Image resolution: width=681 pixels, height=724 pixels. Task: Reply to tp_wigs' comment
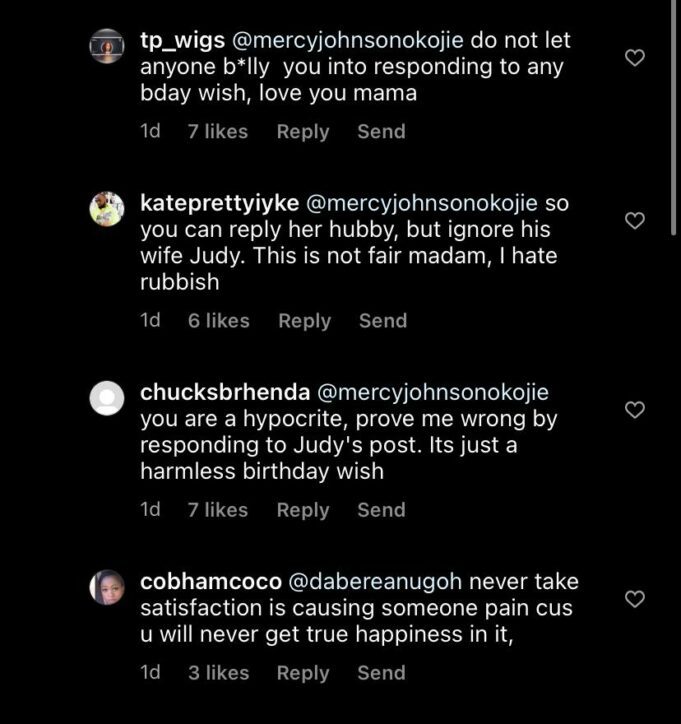pos(303,132)
